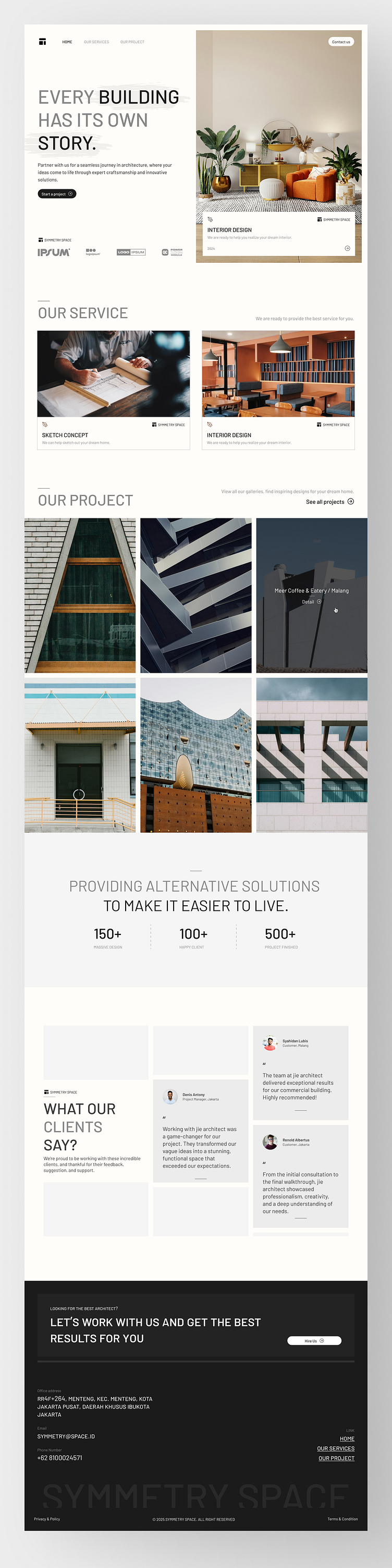
Task: Open the Sketch Concept service card
Action: pos(114,390)
